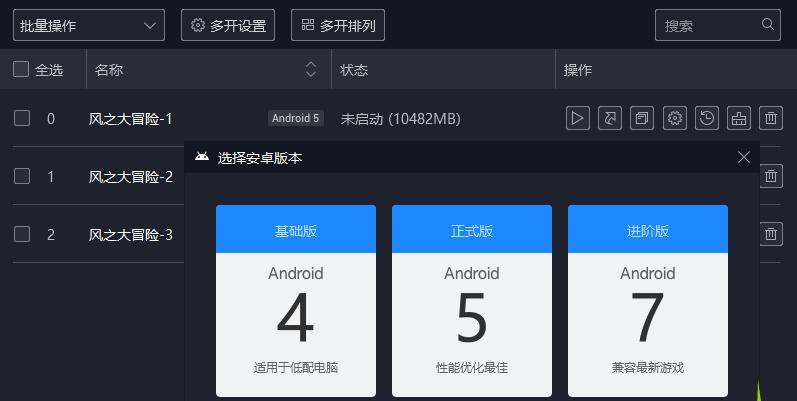Create shortcut for 风之大冒险-1
797x401 pixels.
click(x=609, y=118)
